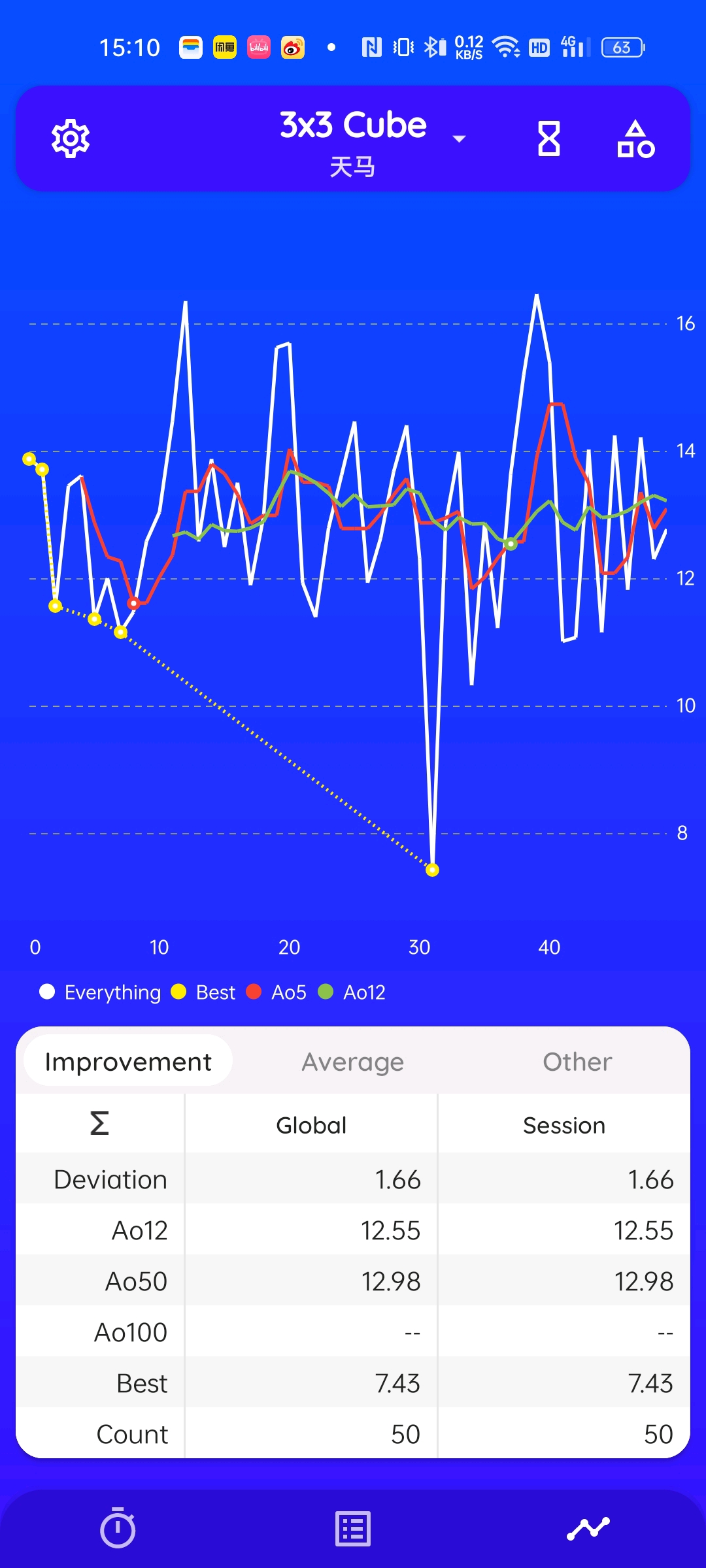This screenshot has width=706, height=1568.
Task: Open the solves list screen
Action: pyautogui.click(x=353, y=1529)
